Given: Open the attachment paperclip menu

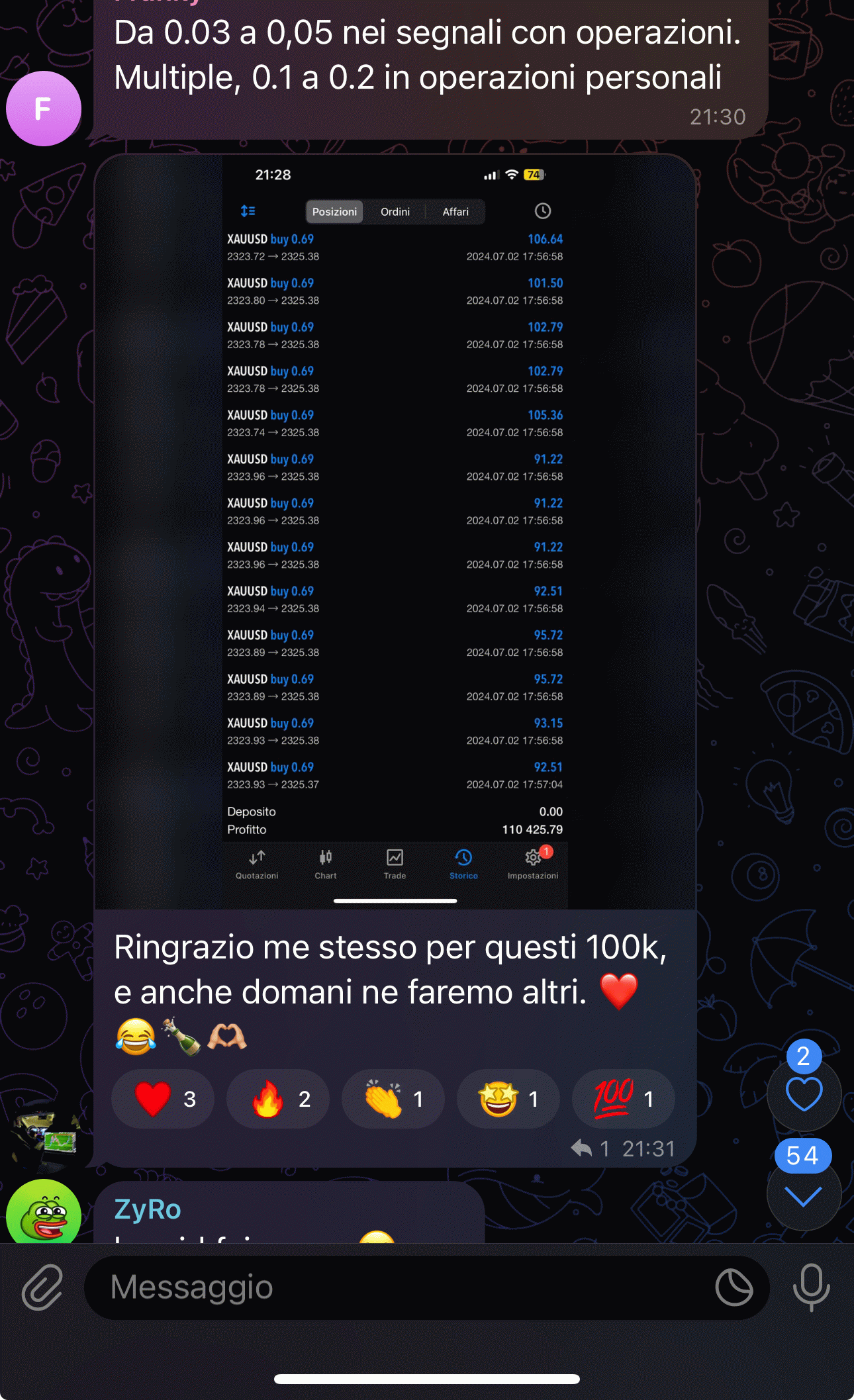Looking at the screenshot, I should pyautogui.click(x=43, y=1287).
